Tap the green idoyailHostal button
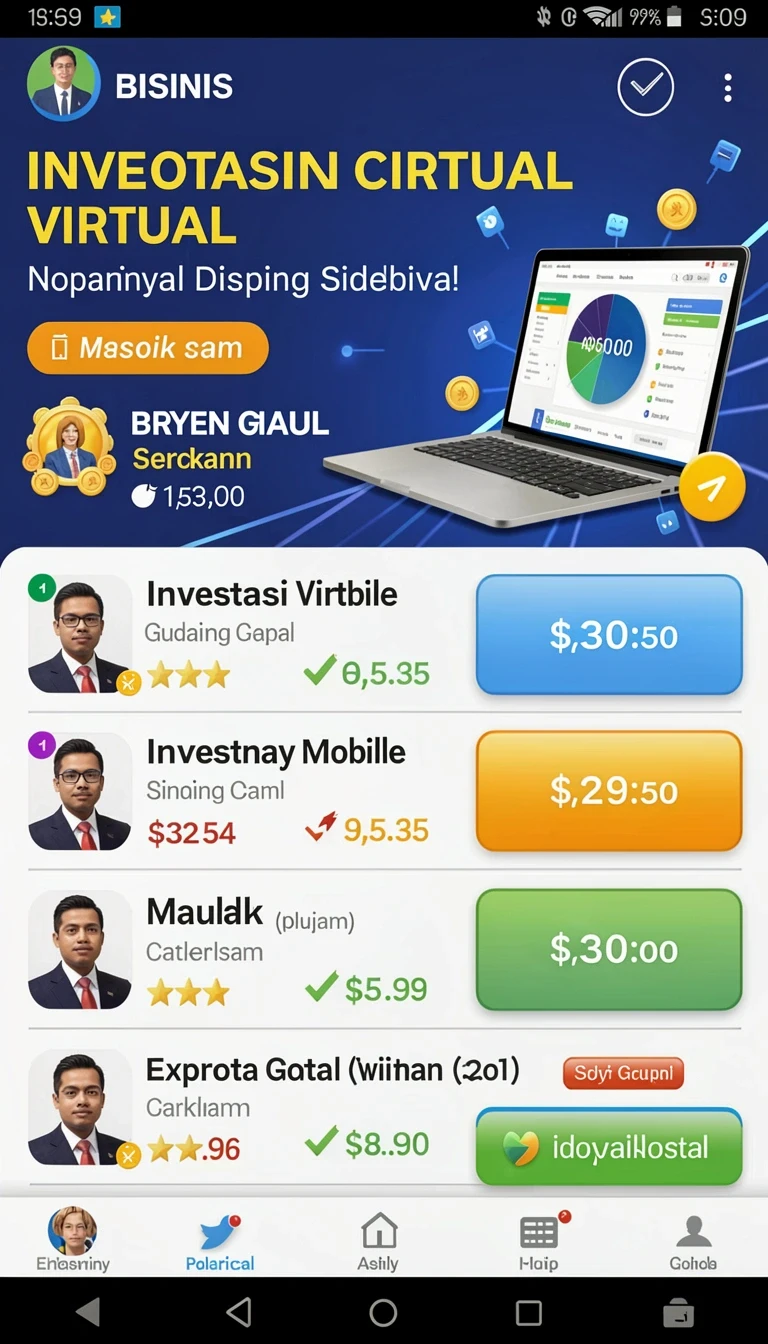Viewport: 768px width, 1344px height. (x=609, y=1147)
